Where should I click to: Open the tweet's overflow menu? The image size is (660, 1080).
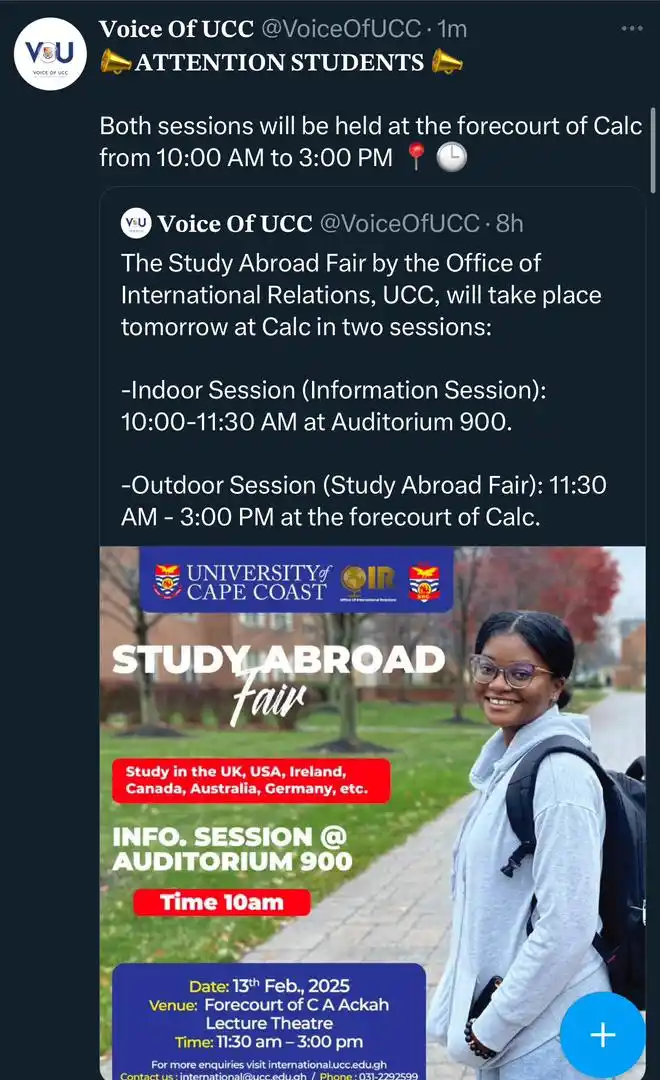coord(631,28)
